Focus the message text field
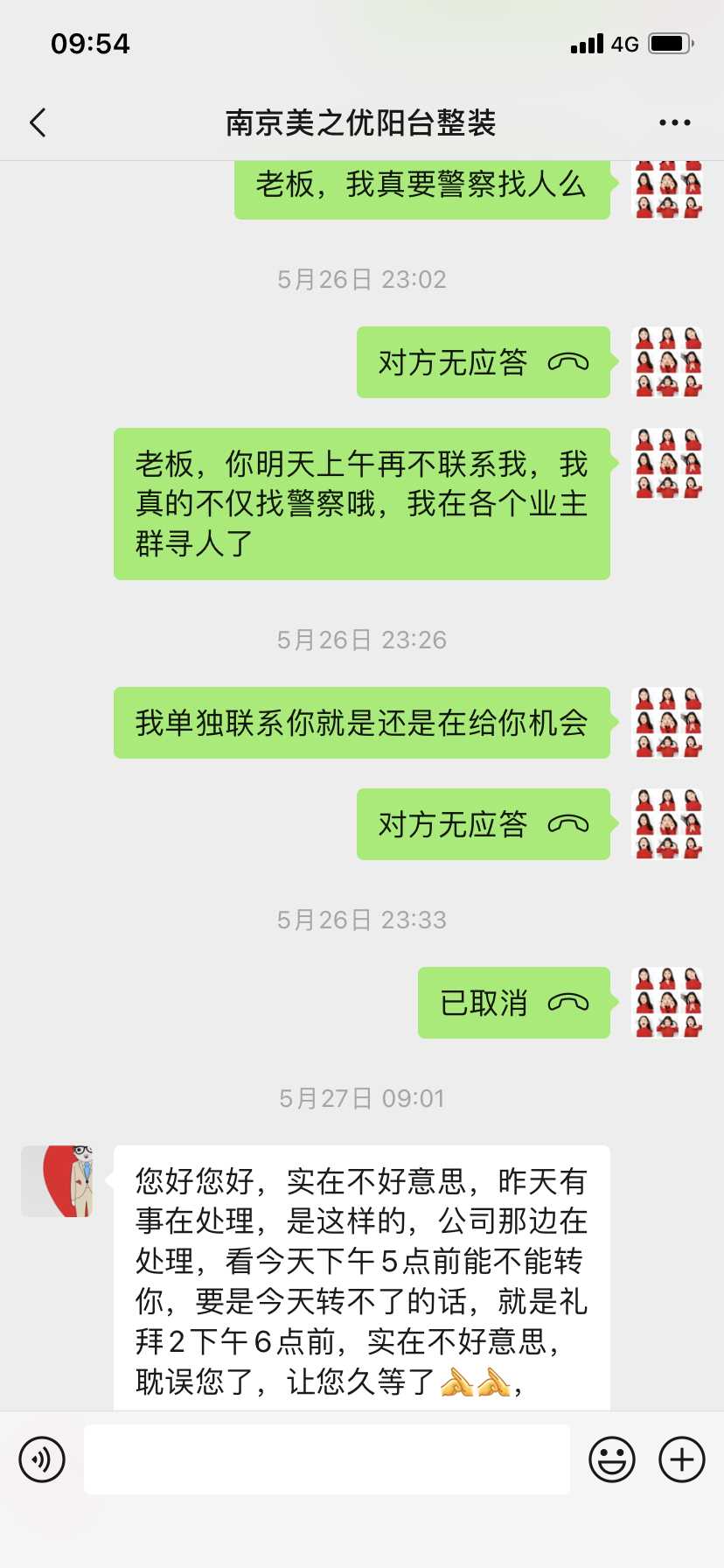 click(x=327, y=1459)
